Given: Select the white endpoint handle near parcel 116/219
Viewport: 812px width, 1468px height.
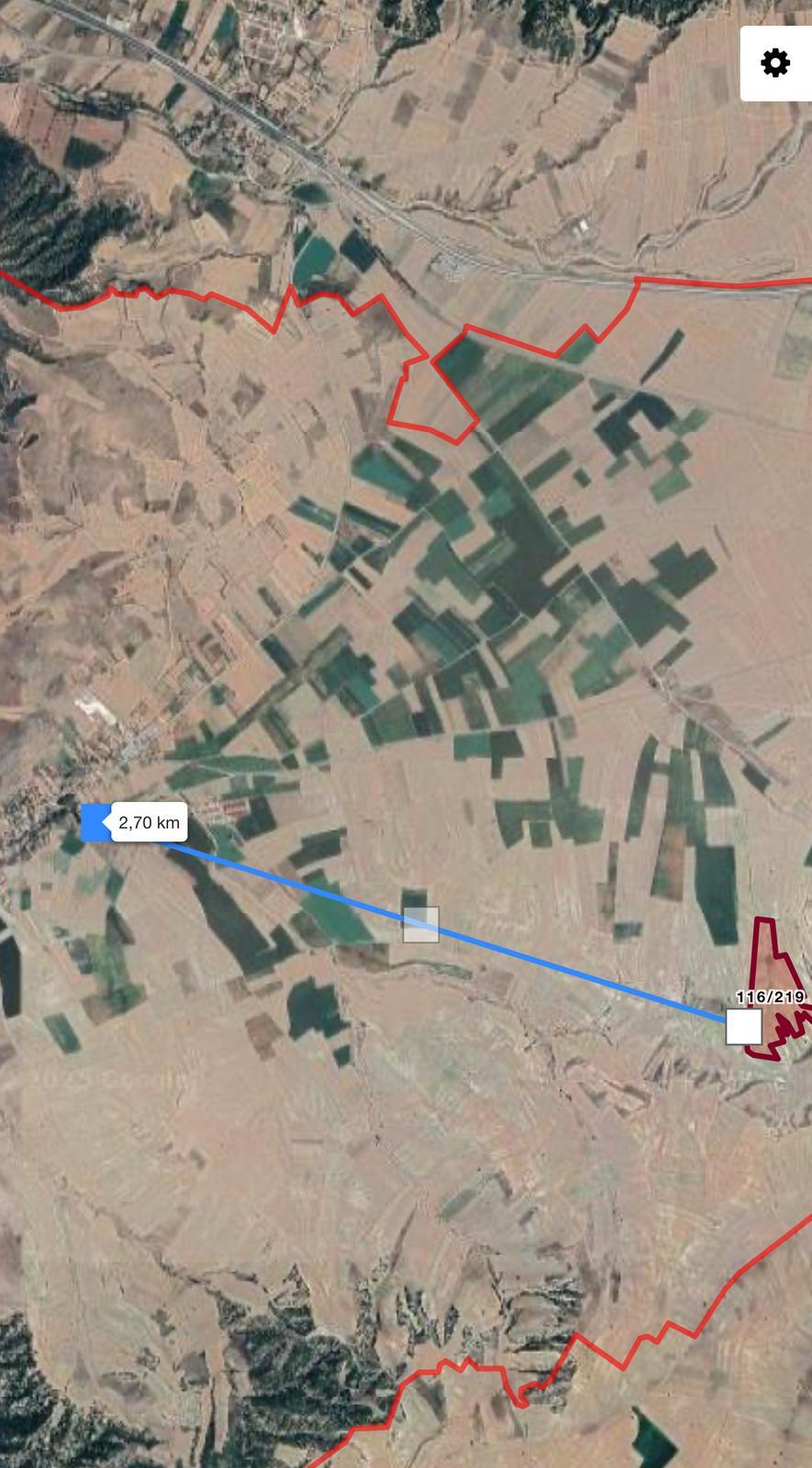Looking at the screenshot, I should 743,1027.
